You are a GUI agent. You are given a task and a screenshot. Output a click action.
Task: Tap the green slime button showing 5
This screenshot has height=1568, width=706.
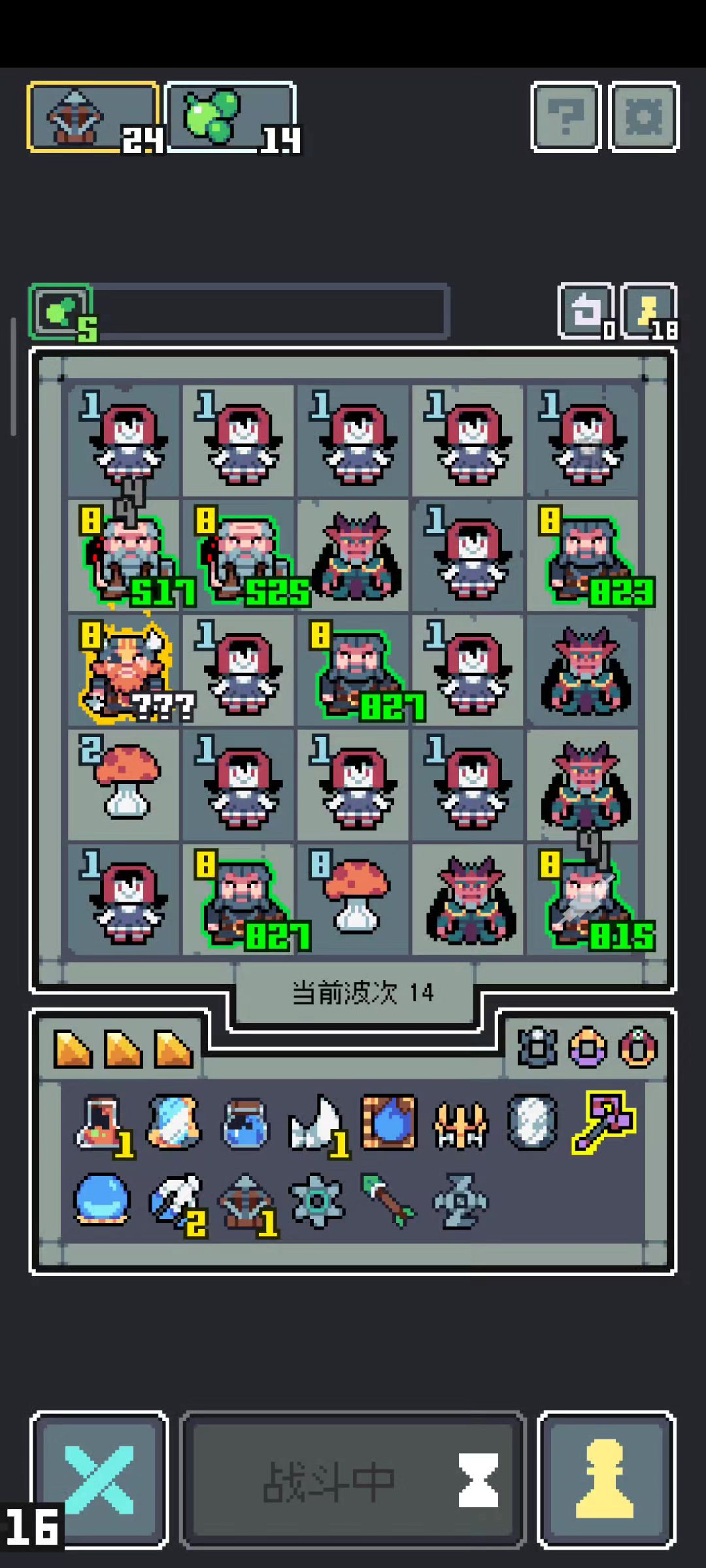(x=61, y=312)
